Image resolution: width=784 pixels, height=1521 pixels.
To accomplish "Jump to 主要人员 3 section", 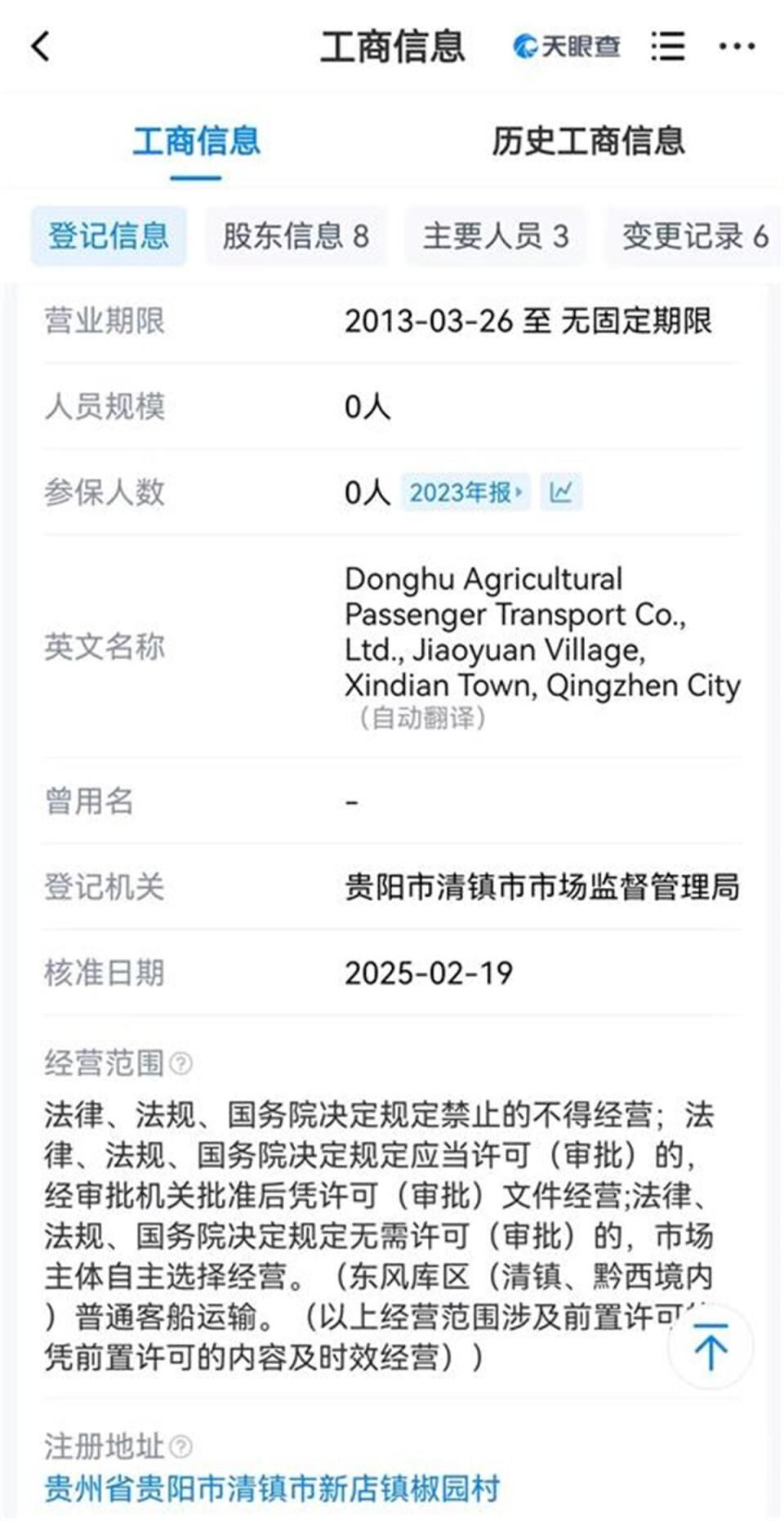I will [x=495, y=236].
